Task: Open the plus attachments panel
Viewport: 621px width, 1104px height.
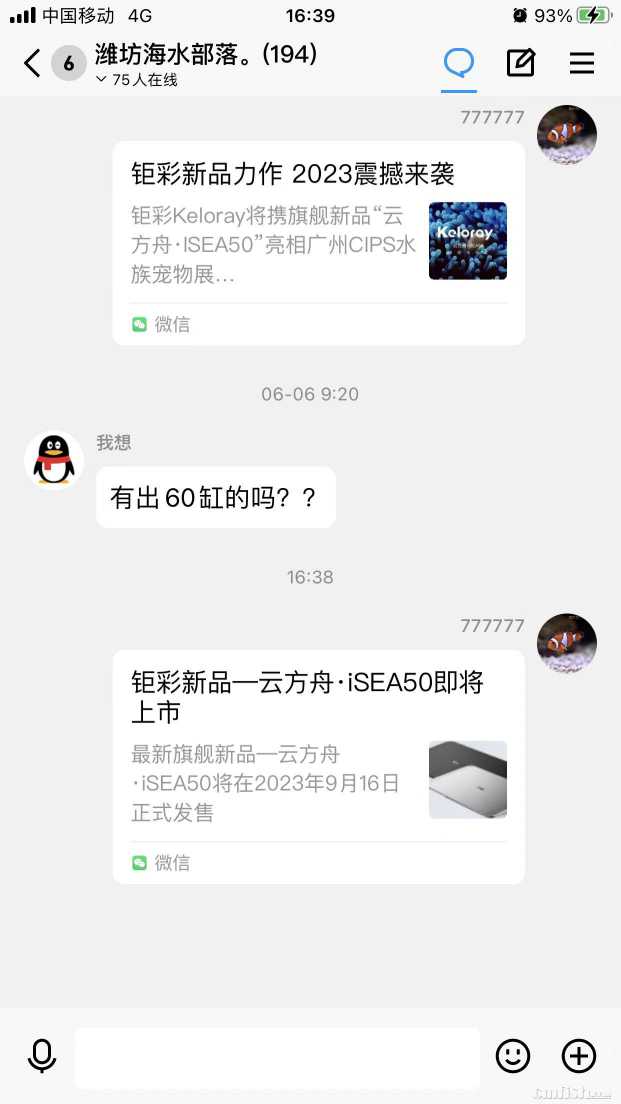Action: 579,1056
